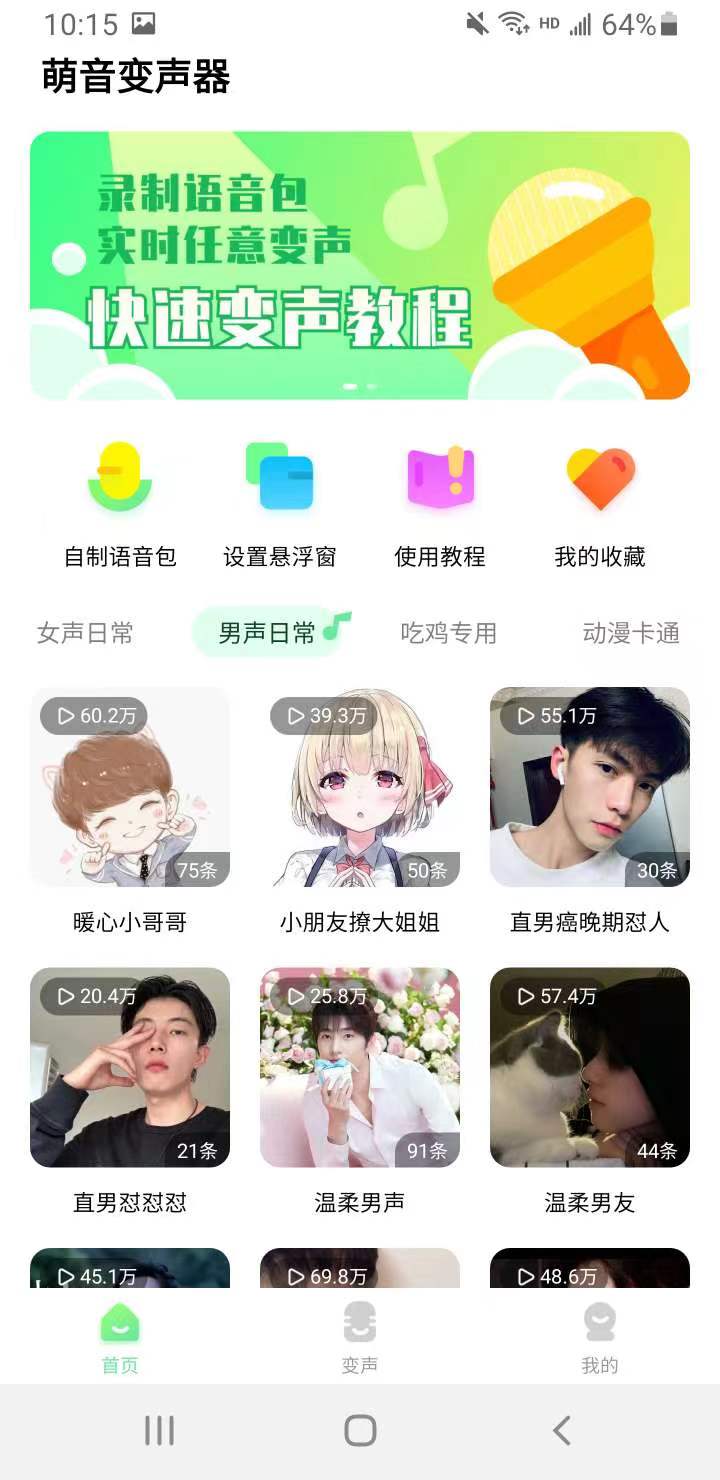Open the 温柔男声 voice pack
Screen dimensions: 720x1480
click(x=360, y=1067)
